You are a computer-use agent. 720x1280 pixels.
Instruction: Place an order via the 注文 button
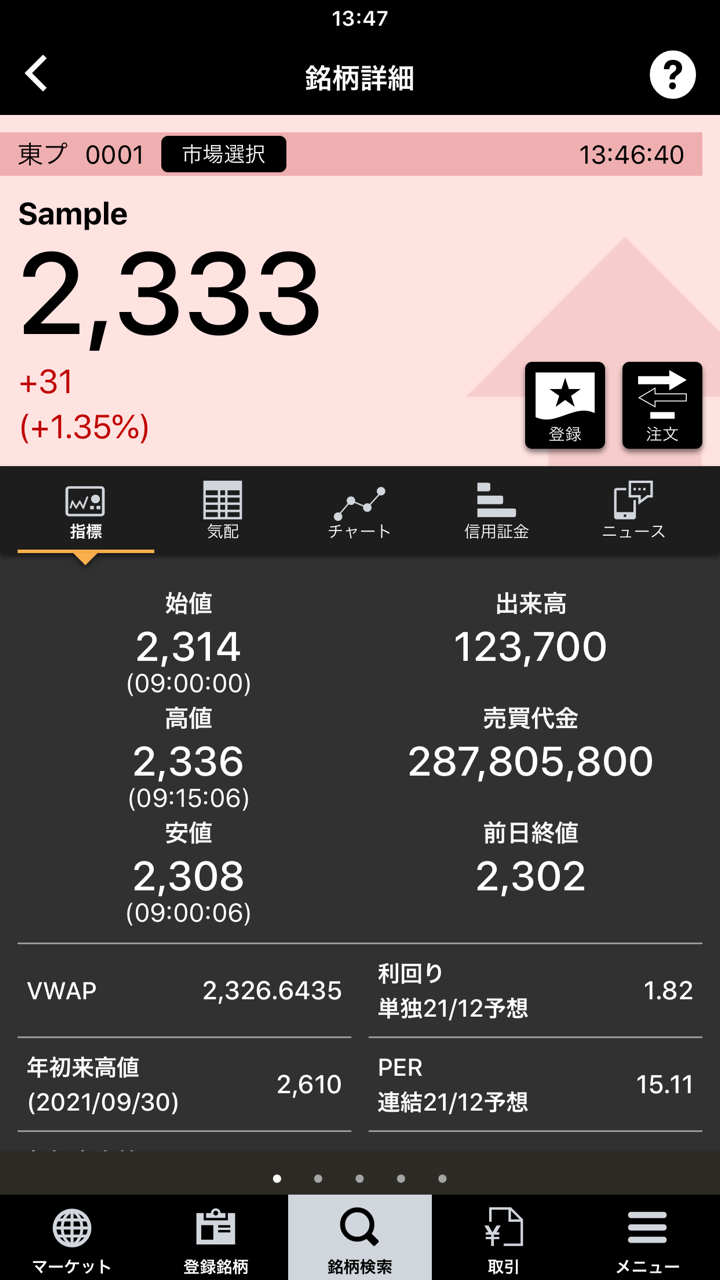click(662, 405)
